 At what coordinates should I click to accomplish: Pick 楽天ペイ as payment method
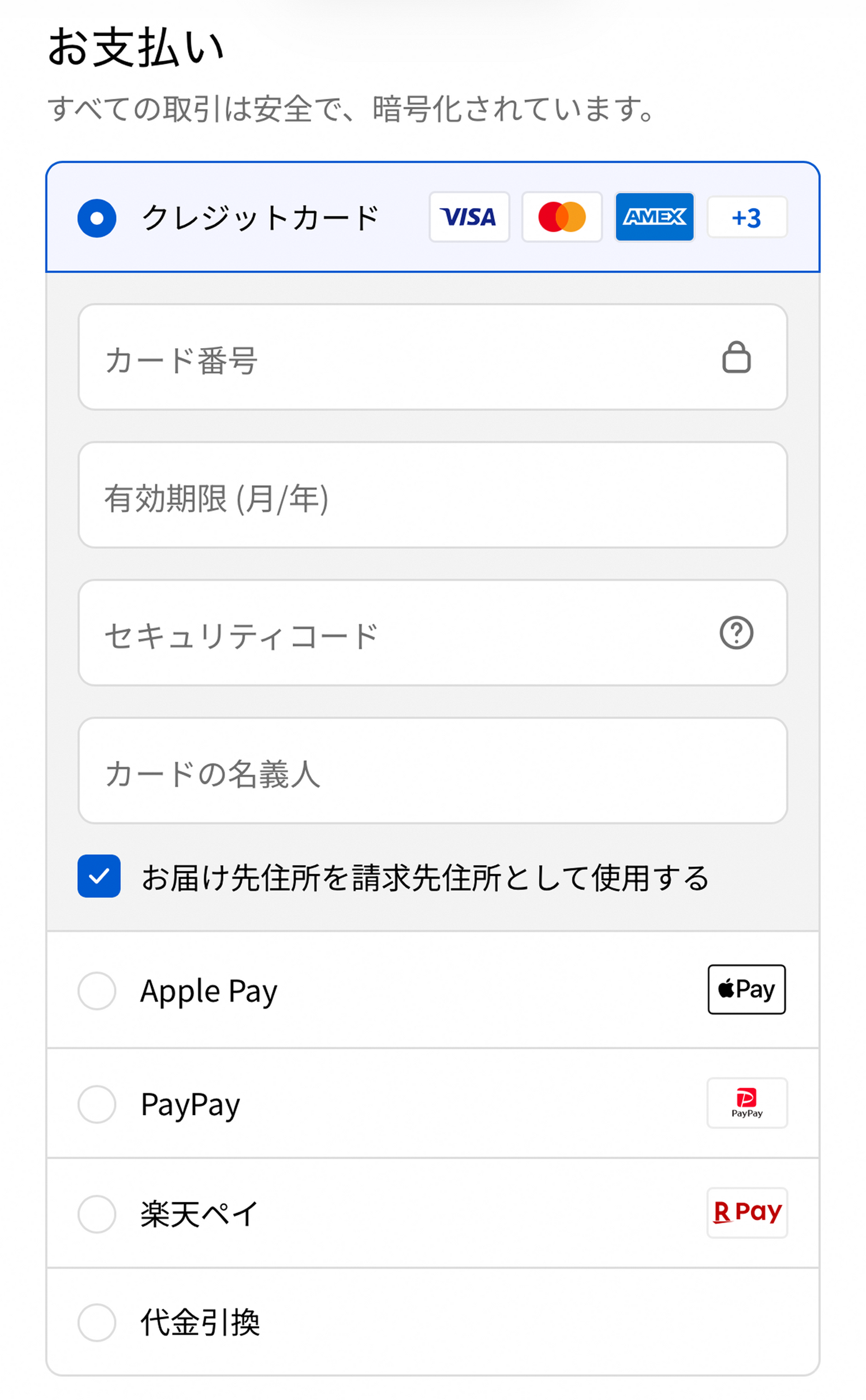tap(97, 1213)
